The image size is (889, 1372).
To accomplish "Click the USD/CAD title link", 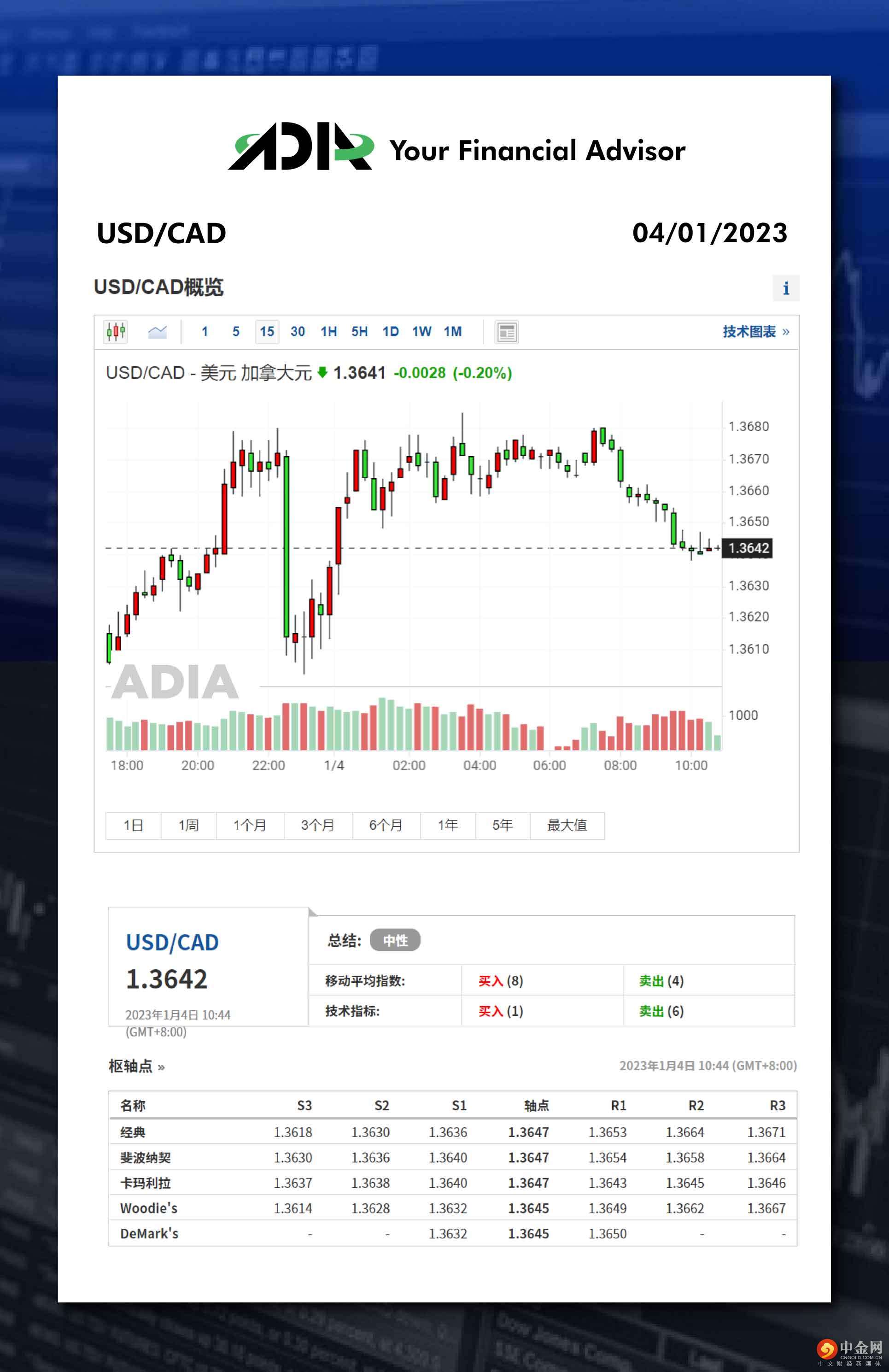I will coord(172,942).
